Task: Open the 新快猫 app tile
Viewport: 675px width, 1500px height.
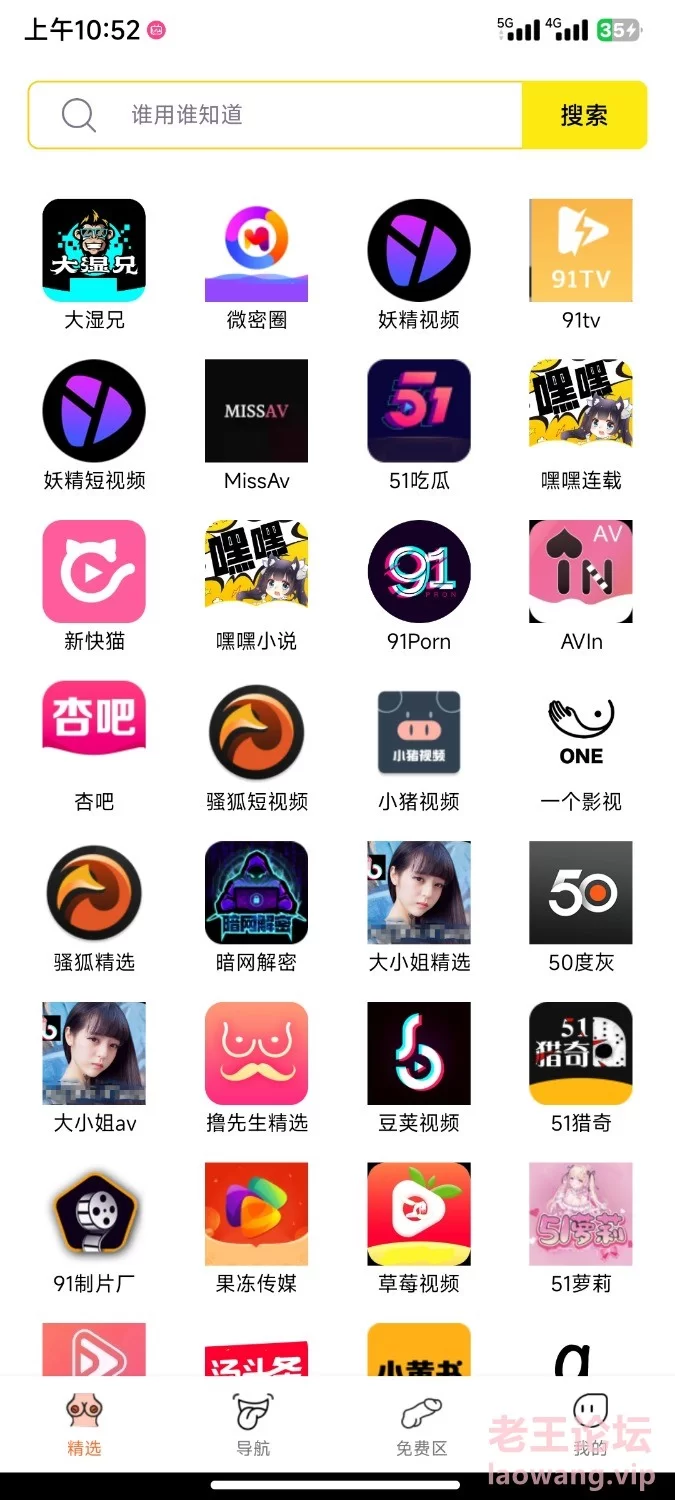Action: pos(94,586)
